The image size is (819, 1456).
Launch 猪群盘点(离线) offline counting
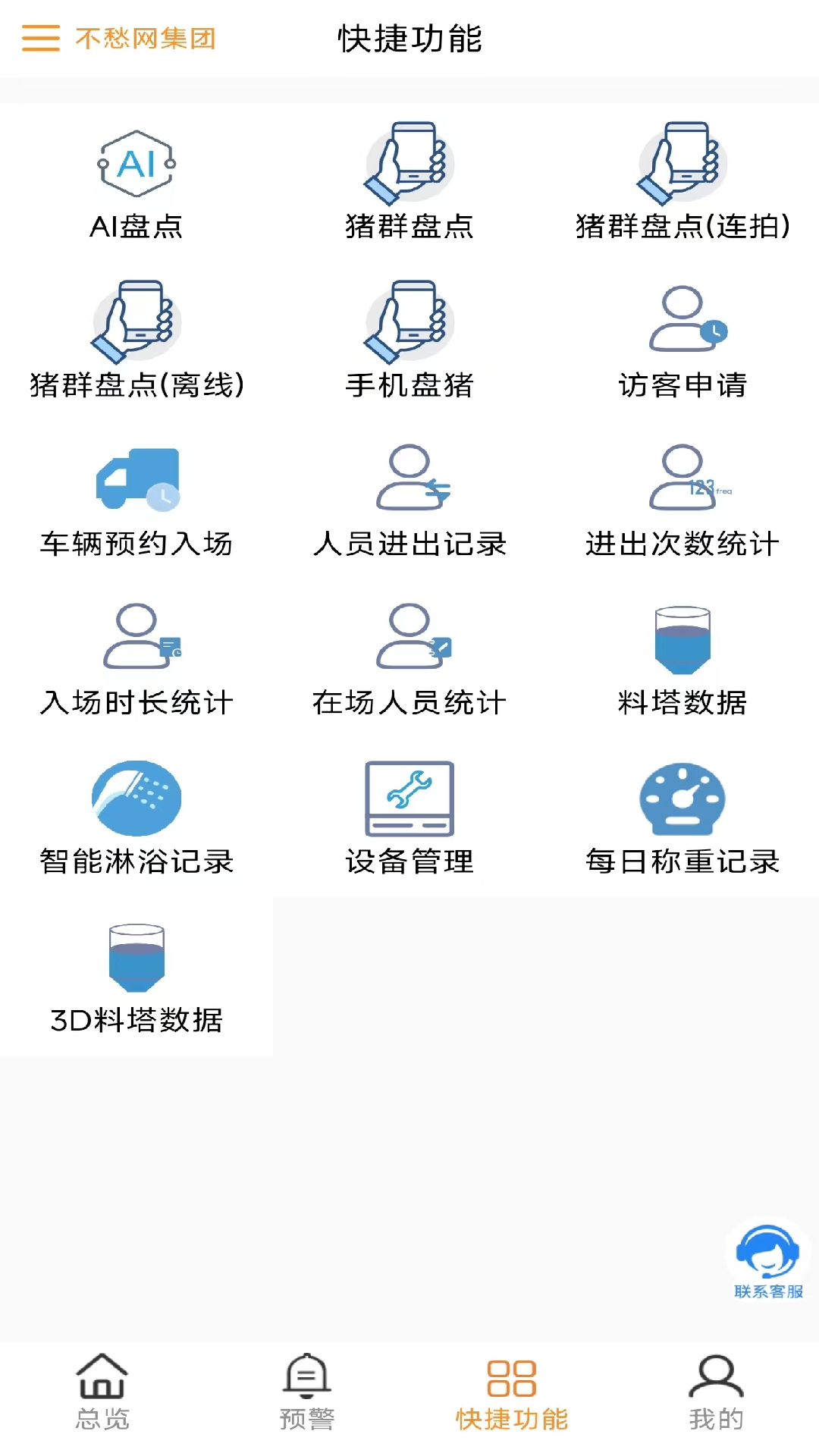(x=136, y=341)
